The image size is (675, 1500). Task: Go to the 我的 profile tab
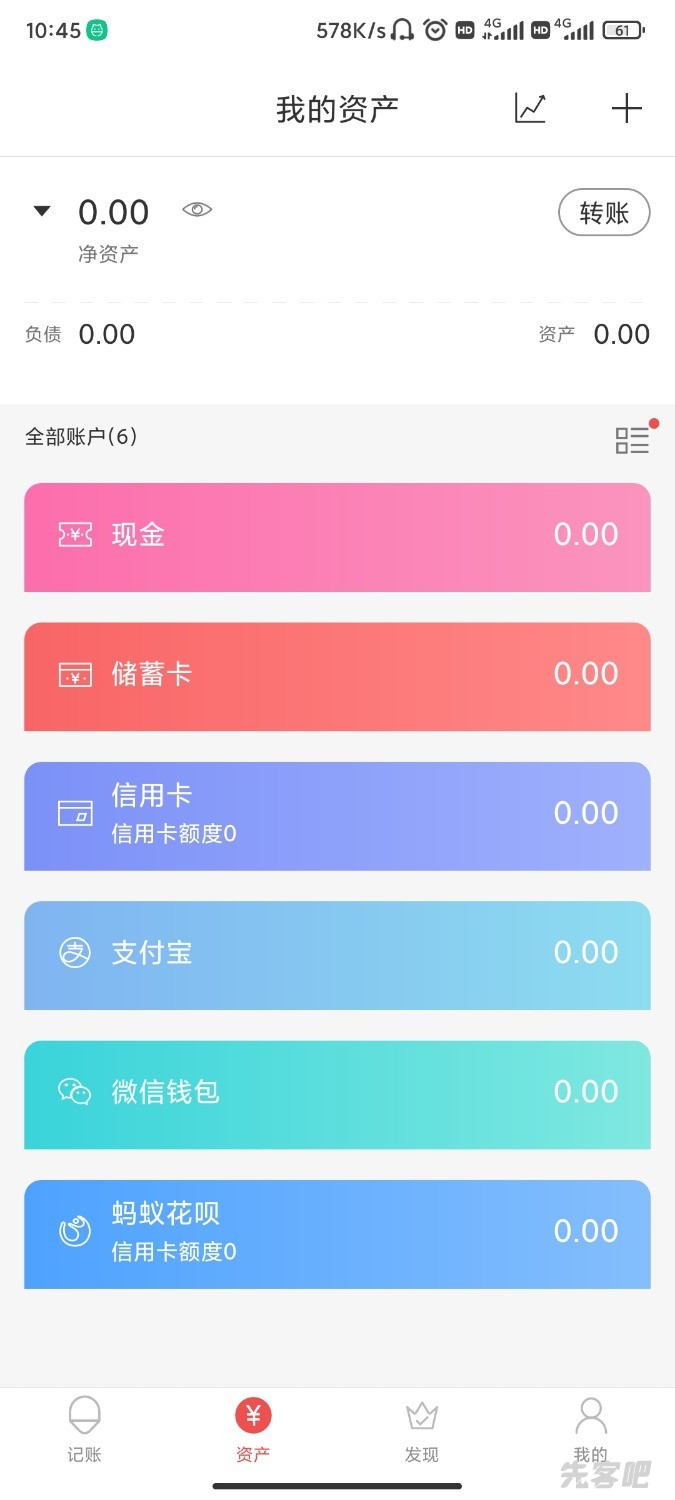point(590,1430)
